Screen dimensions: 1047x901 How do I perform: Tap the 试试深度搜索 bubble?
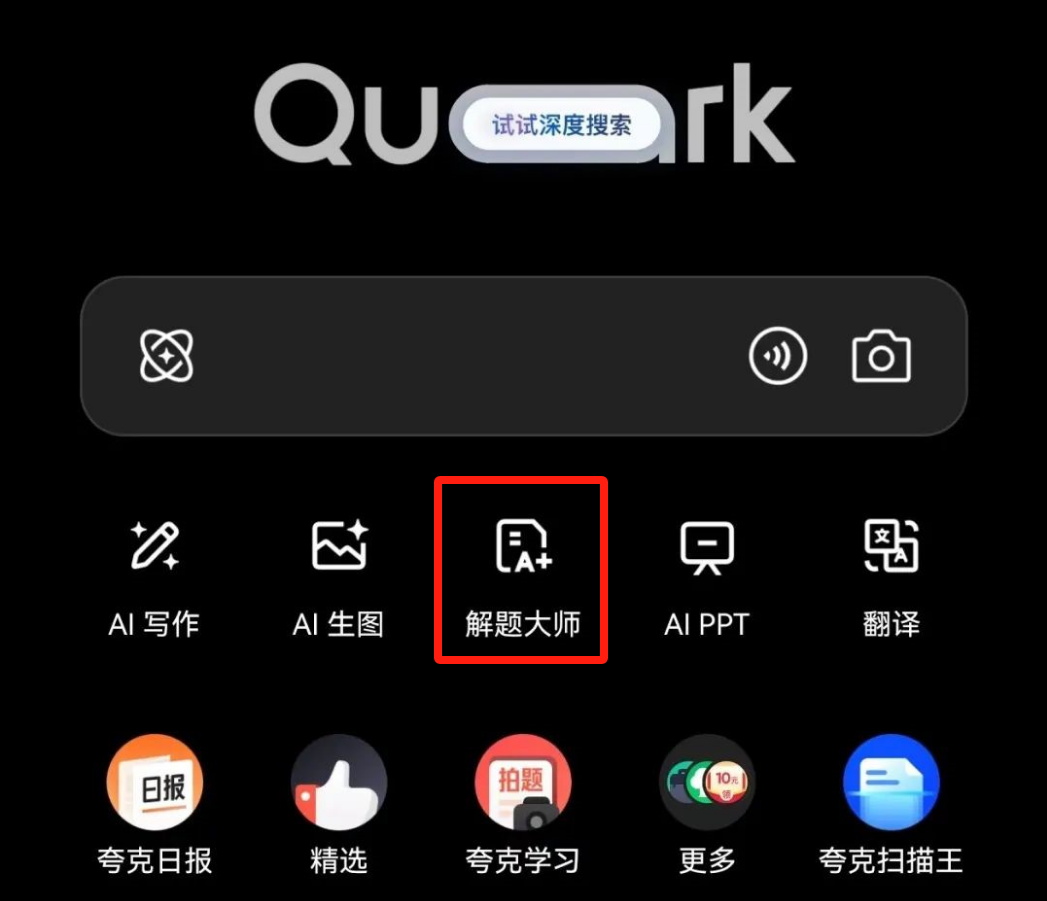tap(561, 126)
